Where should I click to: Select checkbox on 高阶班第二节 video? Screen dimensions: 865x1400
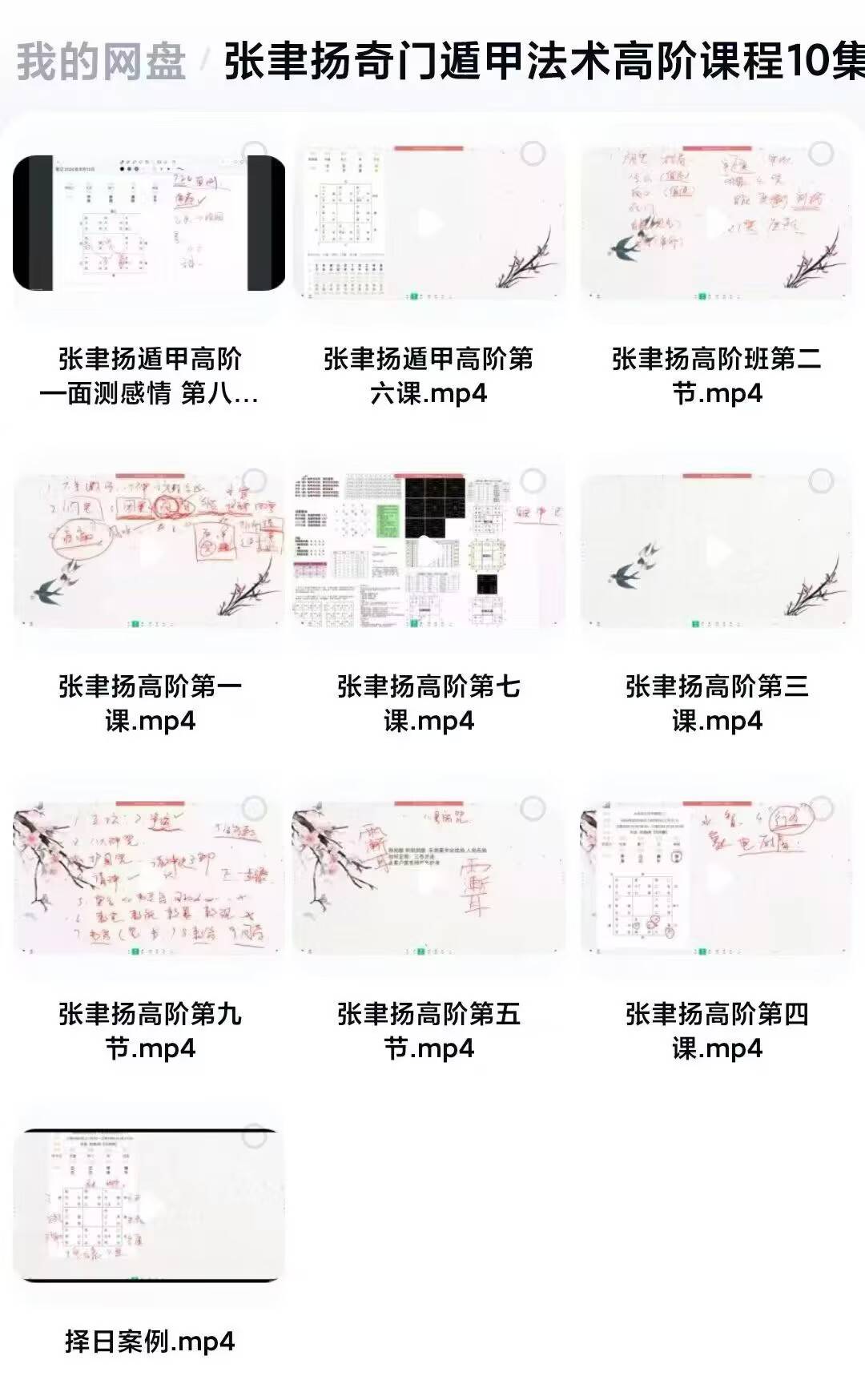click(x=821, y=153)
